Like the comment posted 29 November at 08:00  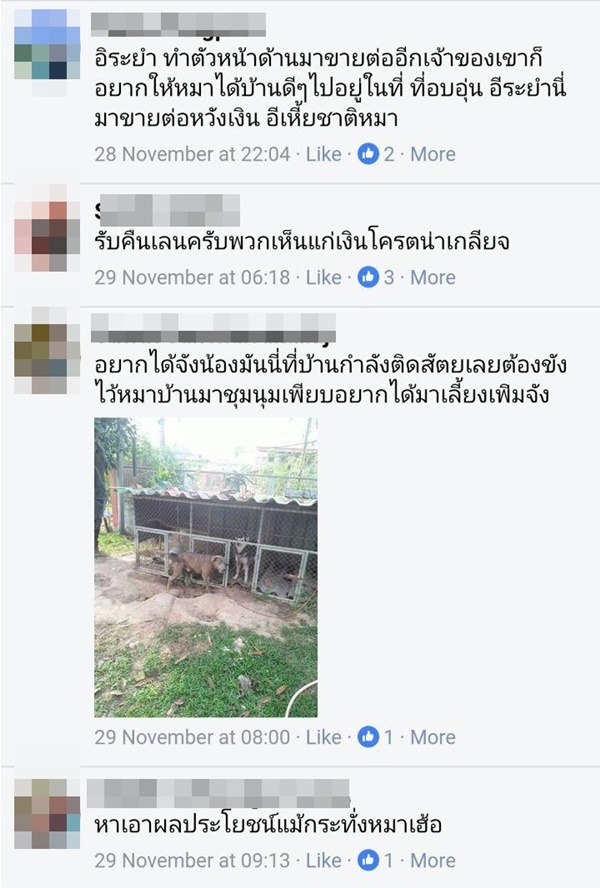click(323, 737)
